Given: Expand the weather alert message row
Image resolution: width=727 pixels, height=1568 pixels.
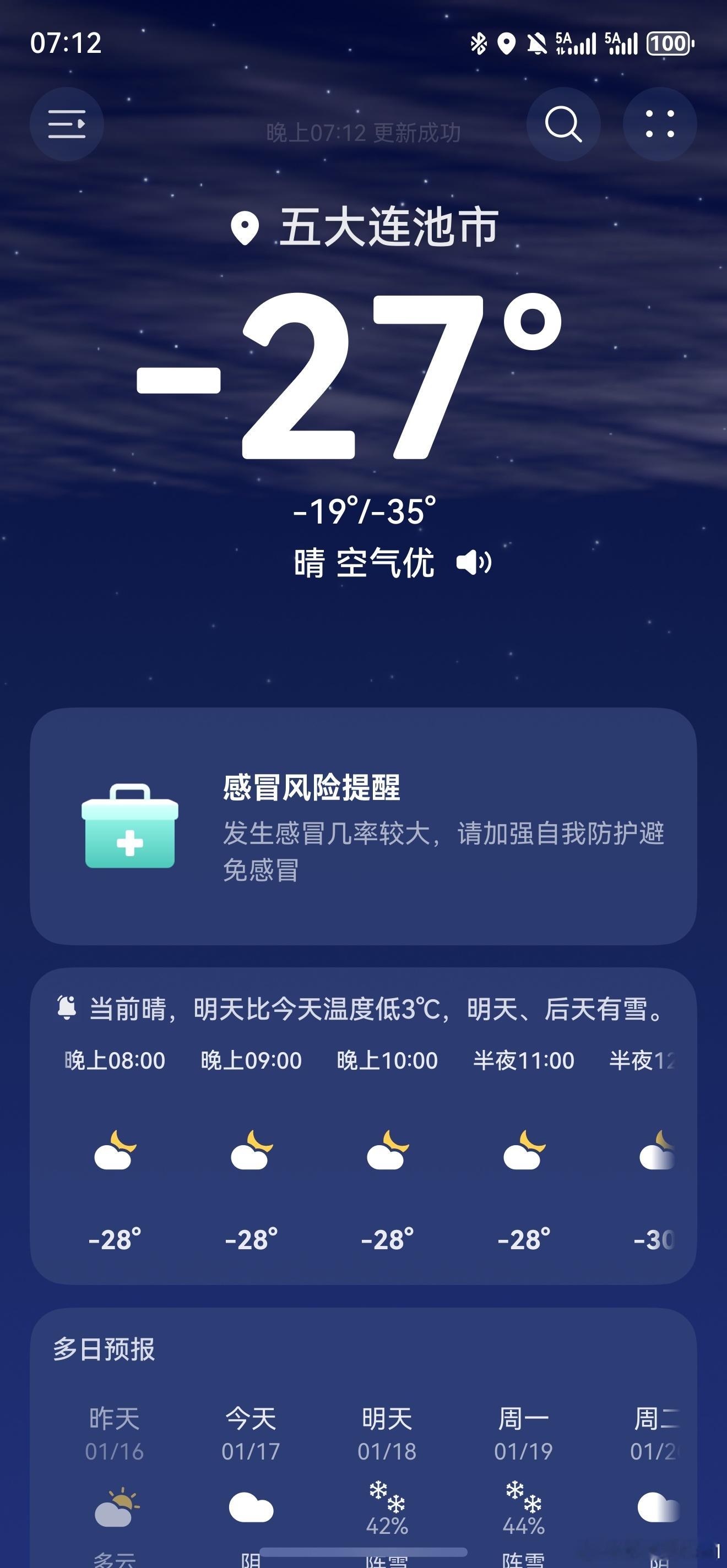Looking at the screenshot, I should 363,1009.
